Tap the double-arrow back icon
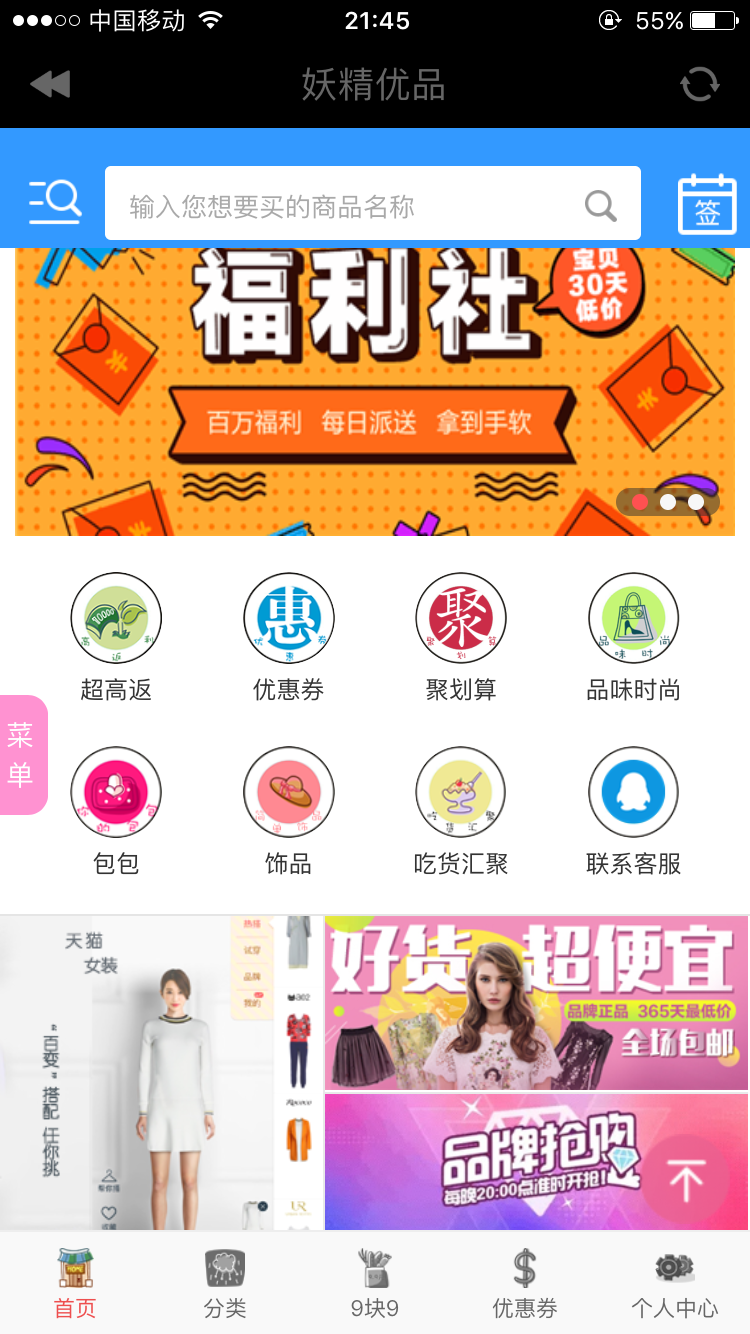This screenshot has width=750, height=1334. tap(50, 85)
